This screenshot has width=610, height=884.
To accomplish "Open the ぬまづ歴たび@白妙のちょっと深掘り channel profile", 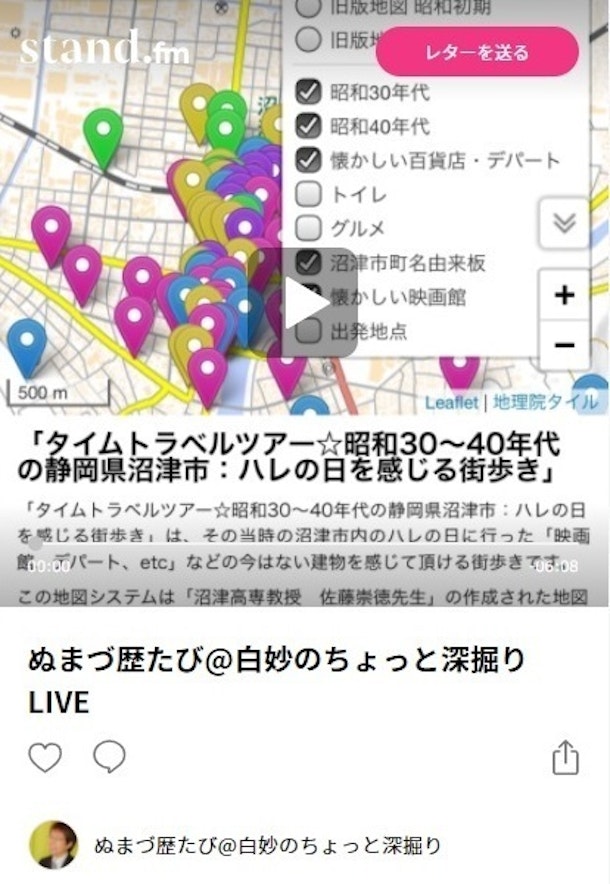I will tap(267, 845).
